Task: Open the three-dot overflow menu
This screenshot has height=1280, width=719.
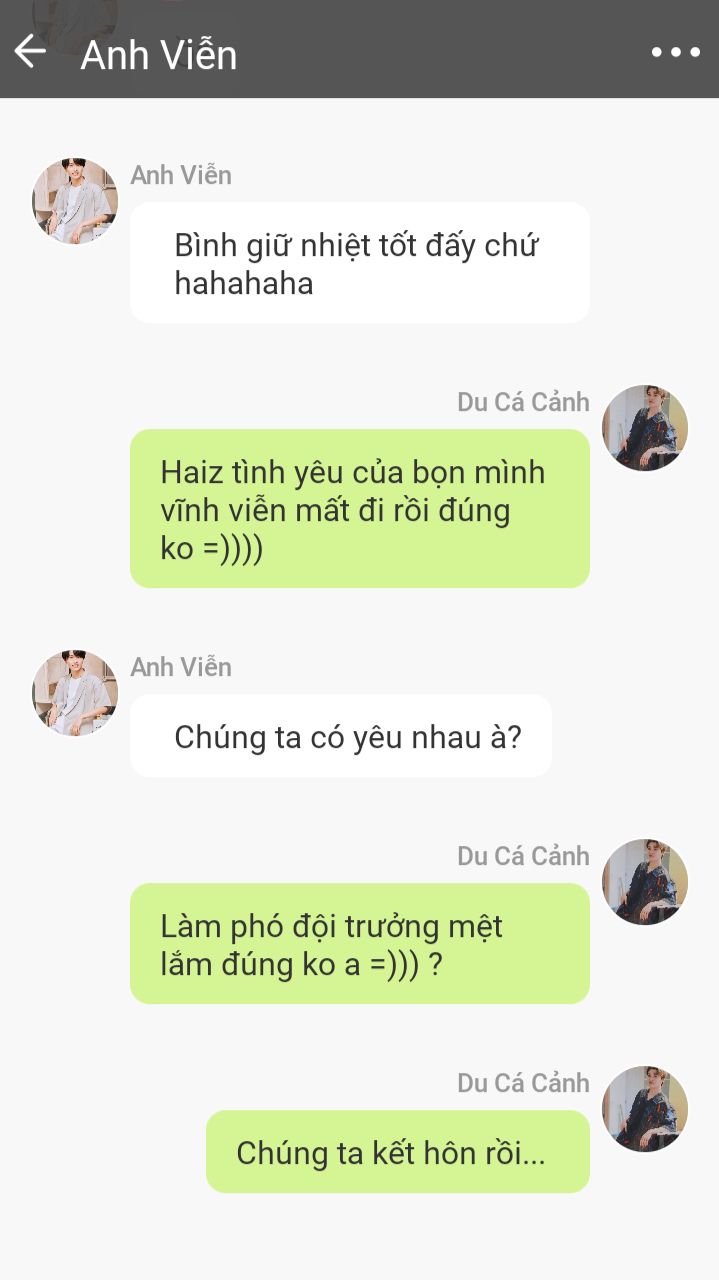Action: coord(676,52)
